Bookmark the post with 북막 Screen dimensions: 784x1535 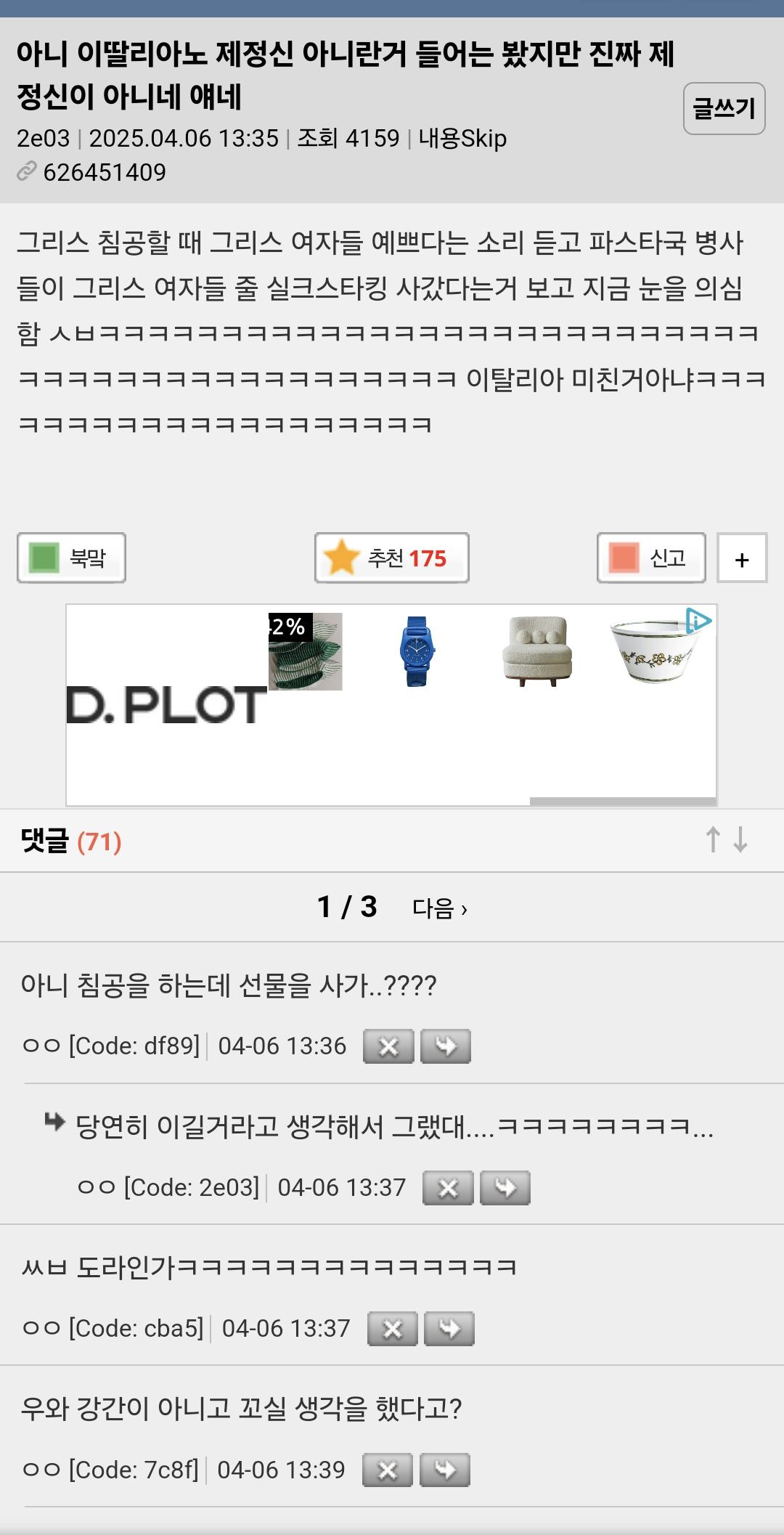[71, 558]
